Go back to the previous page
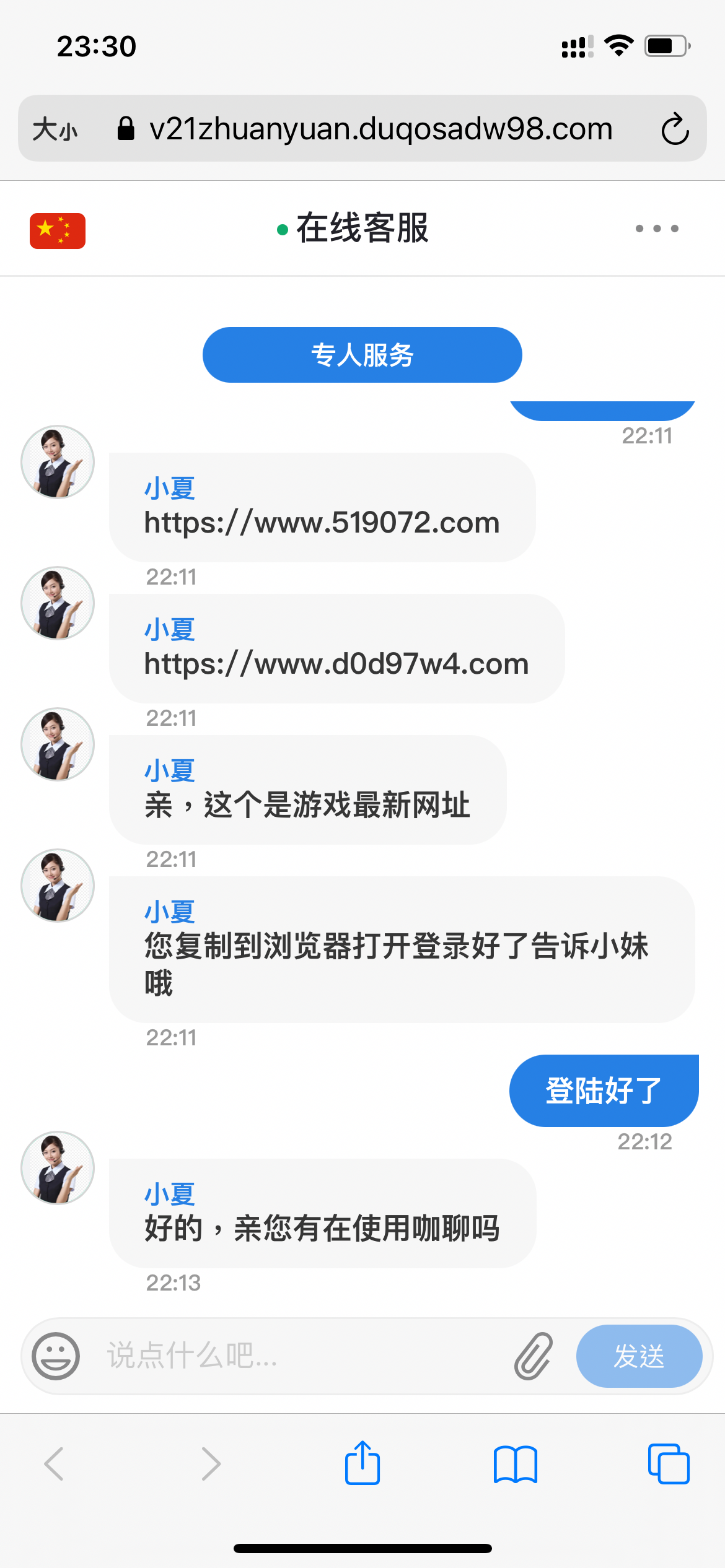 (54, 1464)
